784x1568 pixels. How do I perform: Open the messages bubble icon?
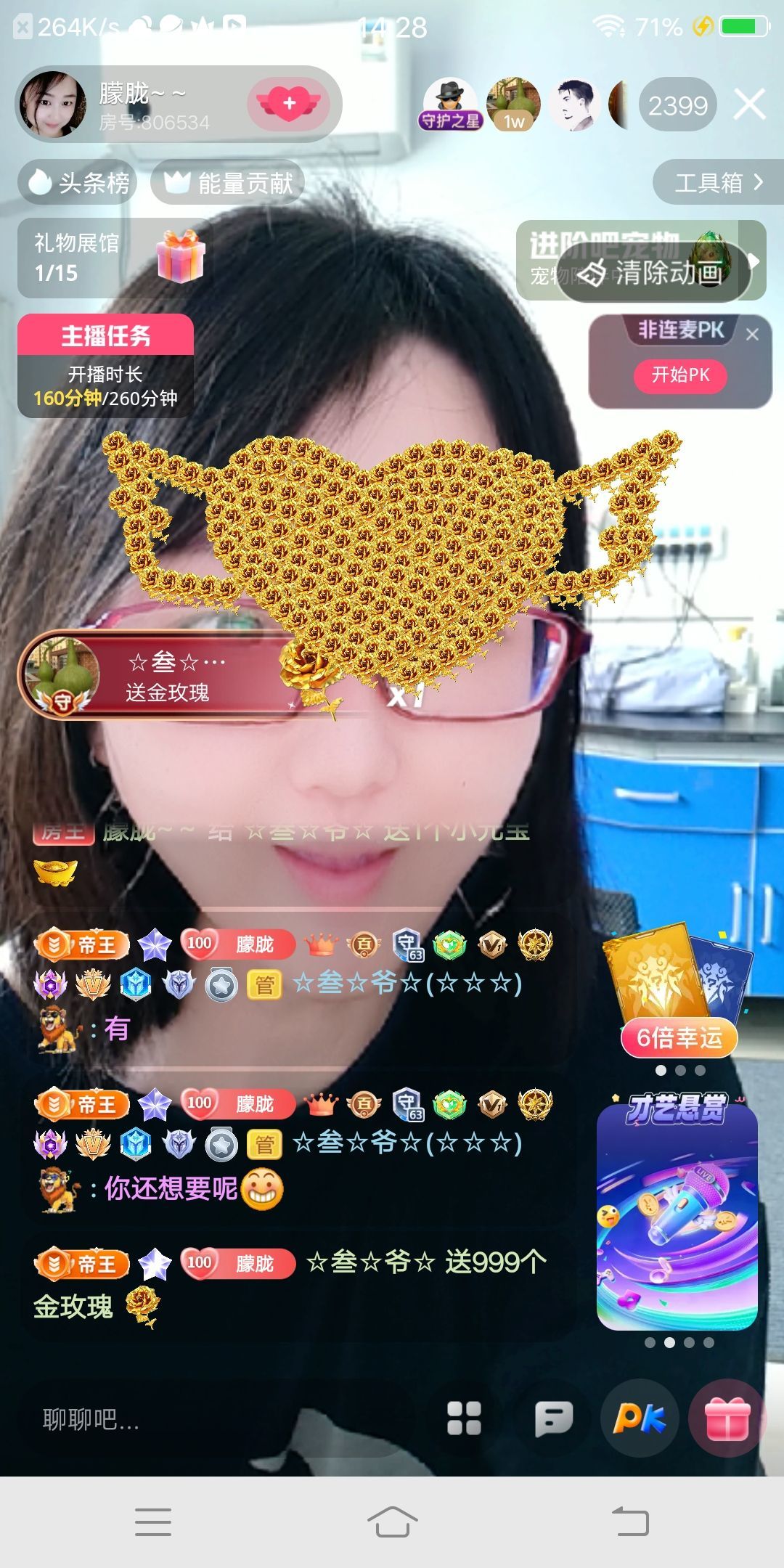[x=554, y=1418]
